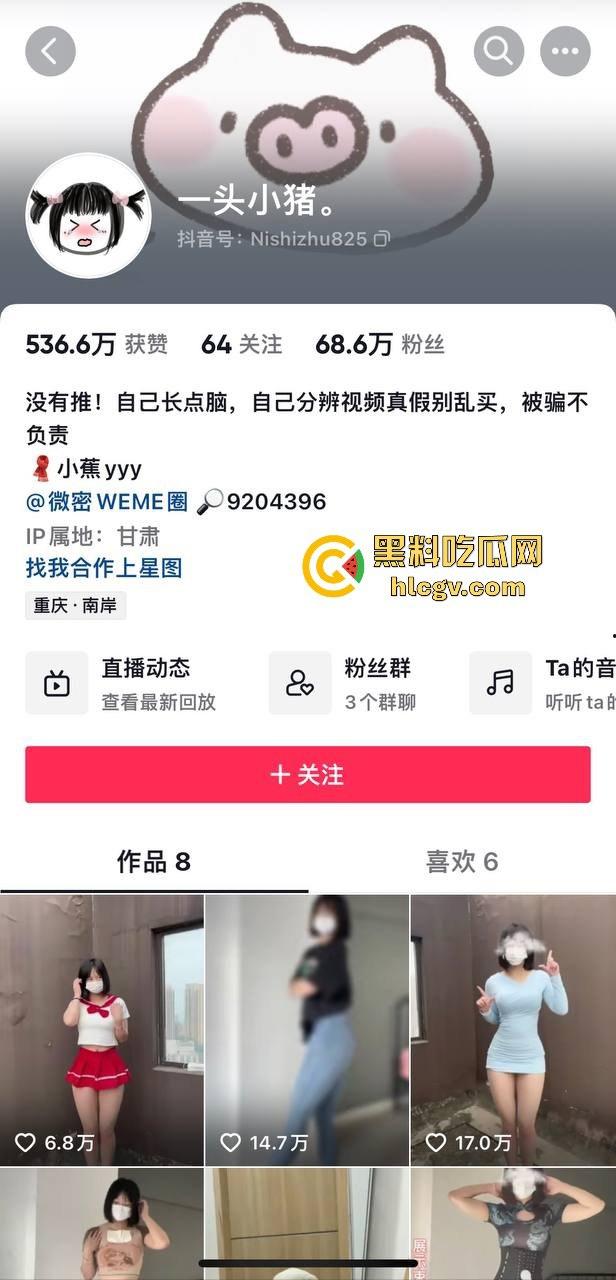
Task: Open the video with 6.8万 likes
Action: 102,1030
